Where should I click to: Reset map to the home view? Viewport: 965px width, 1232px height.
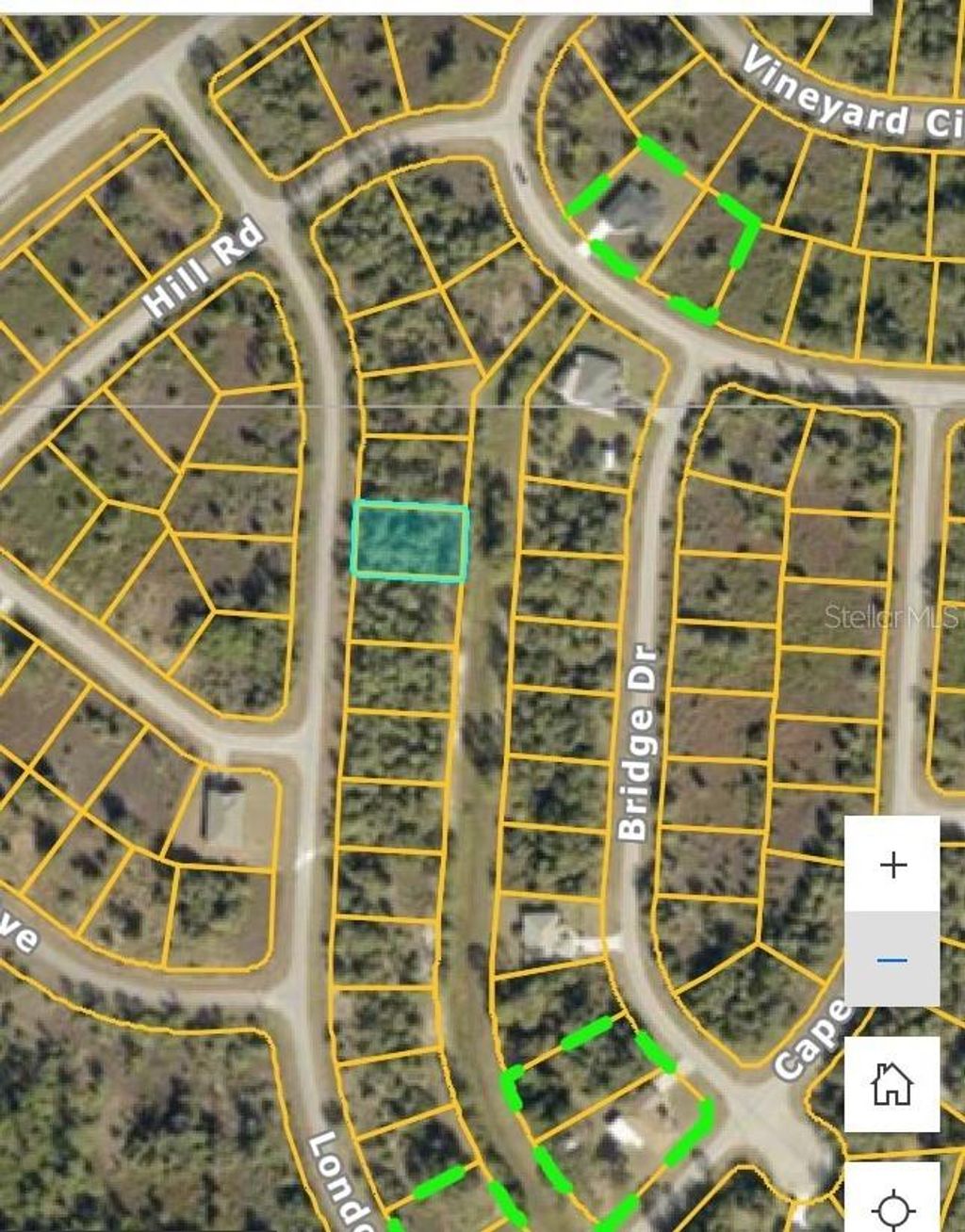click(x=891, y=1083)
